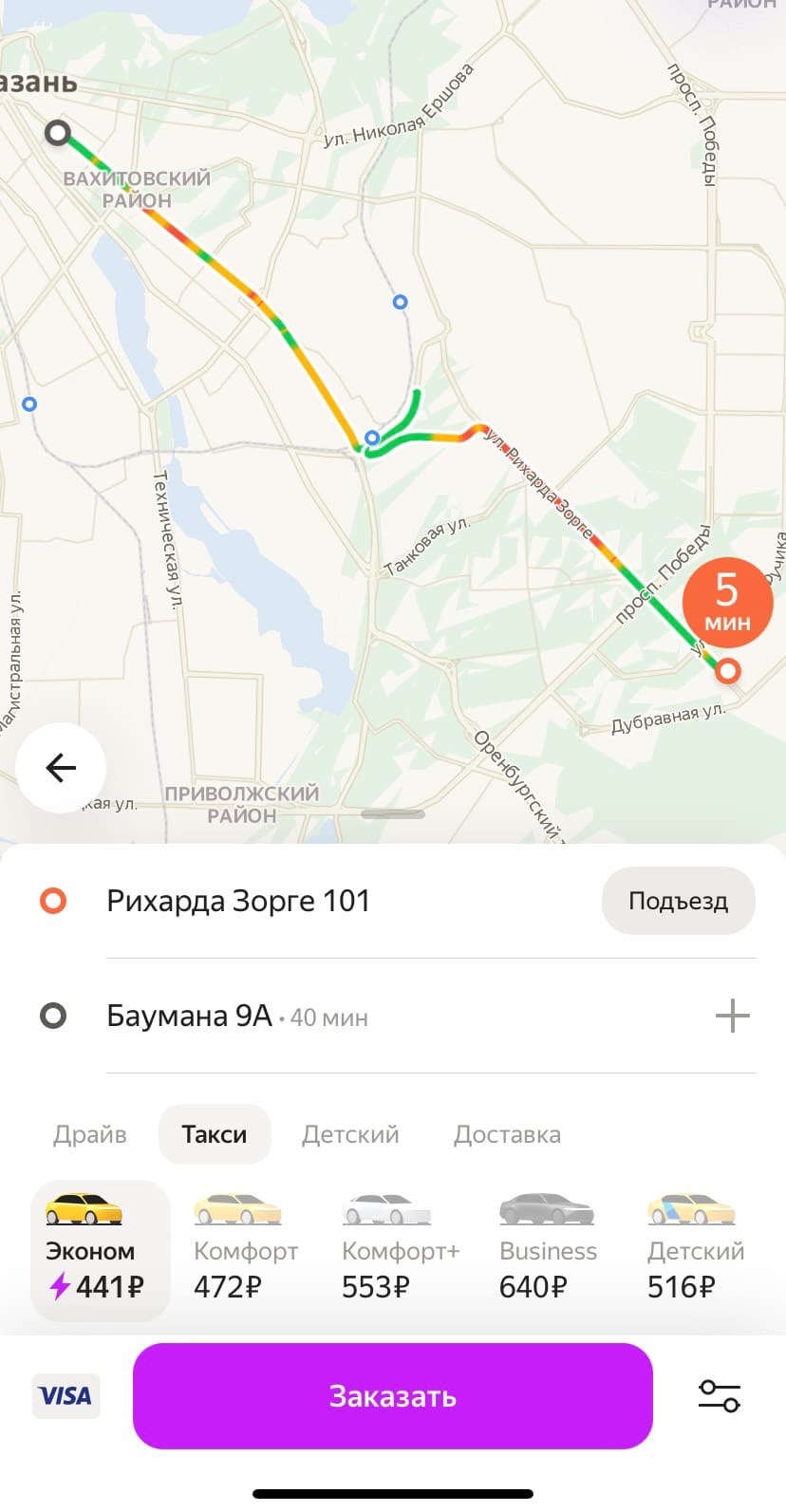Add a stop with the plus icon
786x1512 pixels.
732,1017
